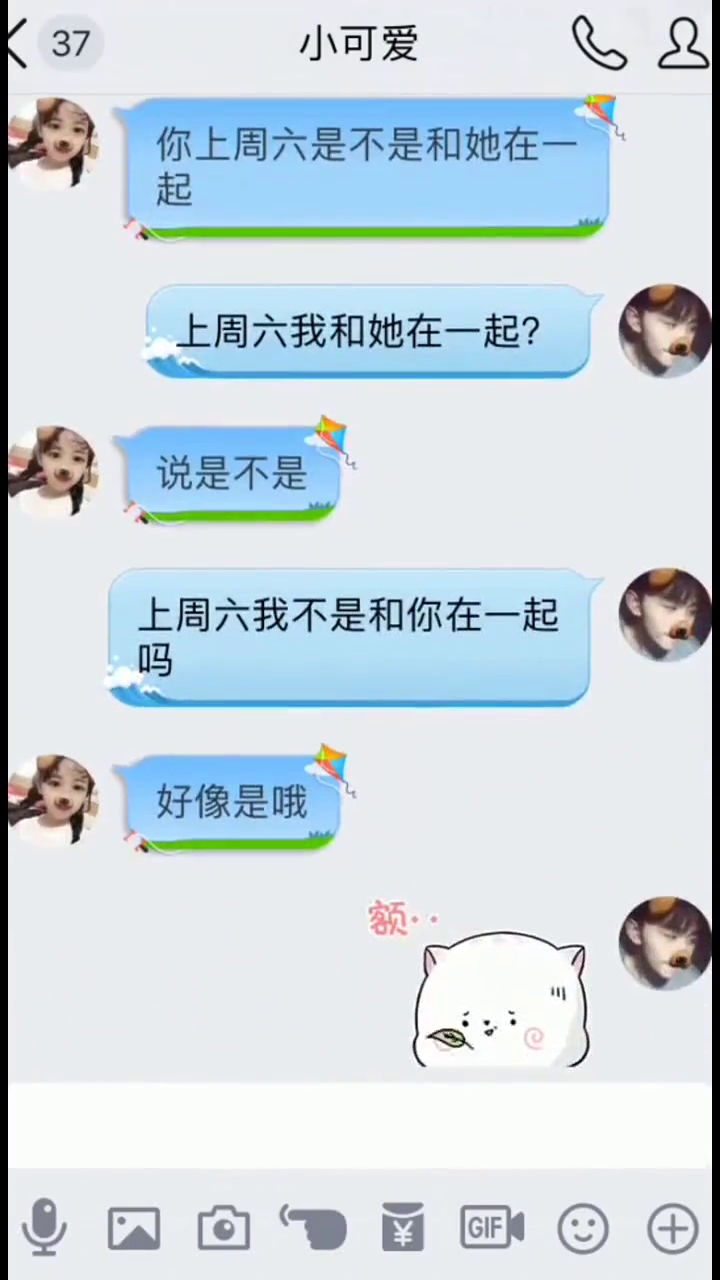
Task: Open the photo gallery picker
Action: point(134,1227)
